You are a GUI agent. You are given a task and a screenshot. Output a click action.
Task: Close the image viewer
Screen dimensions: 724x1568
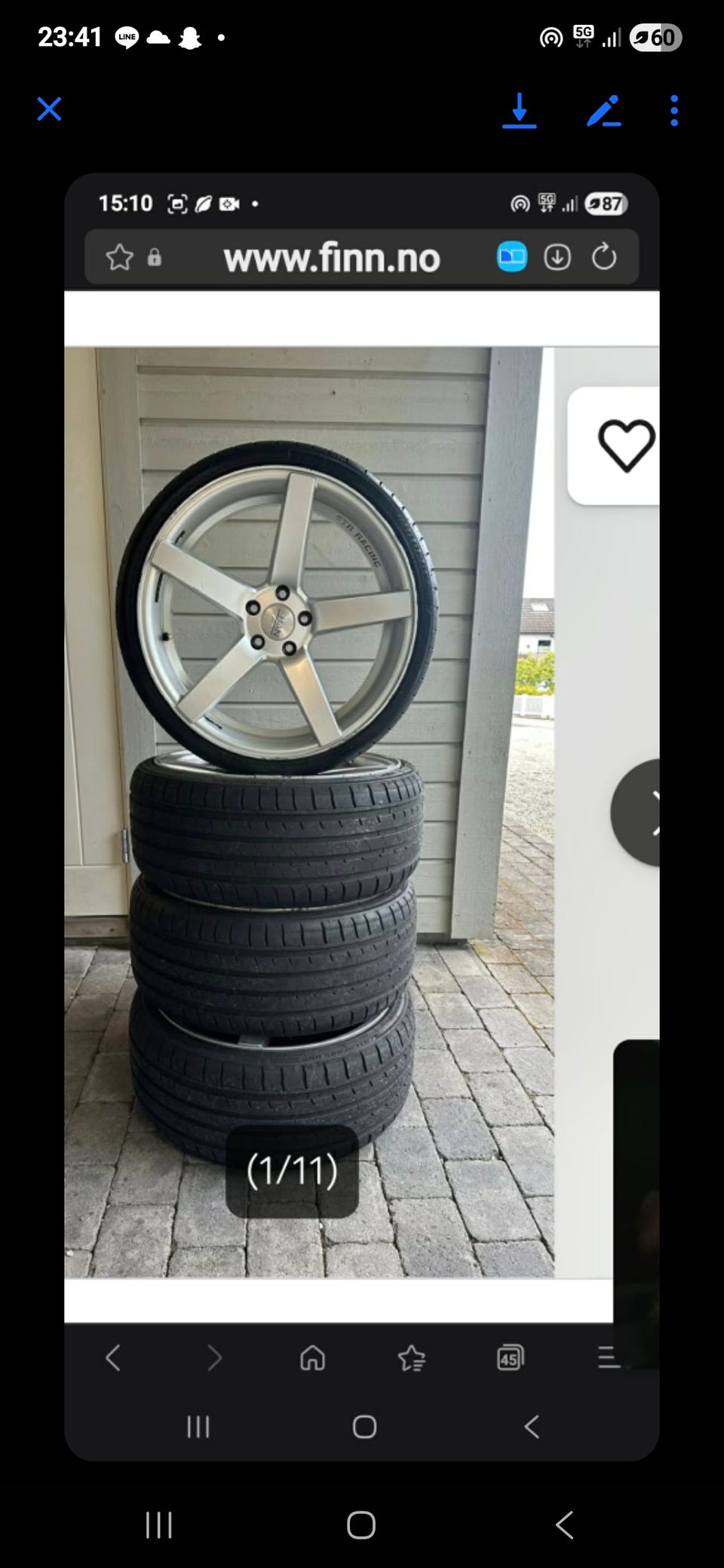(50, 109)
